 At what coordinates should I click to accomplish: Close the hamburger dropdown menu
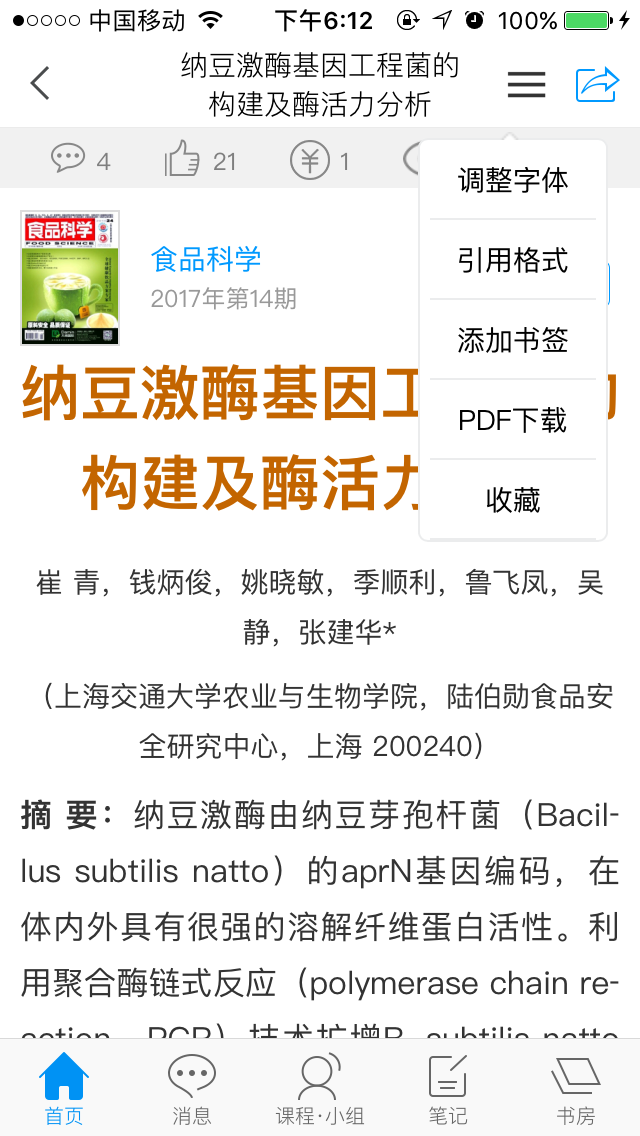[526, 85]
